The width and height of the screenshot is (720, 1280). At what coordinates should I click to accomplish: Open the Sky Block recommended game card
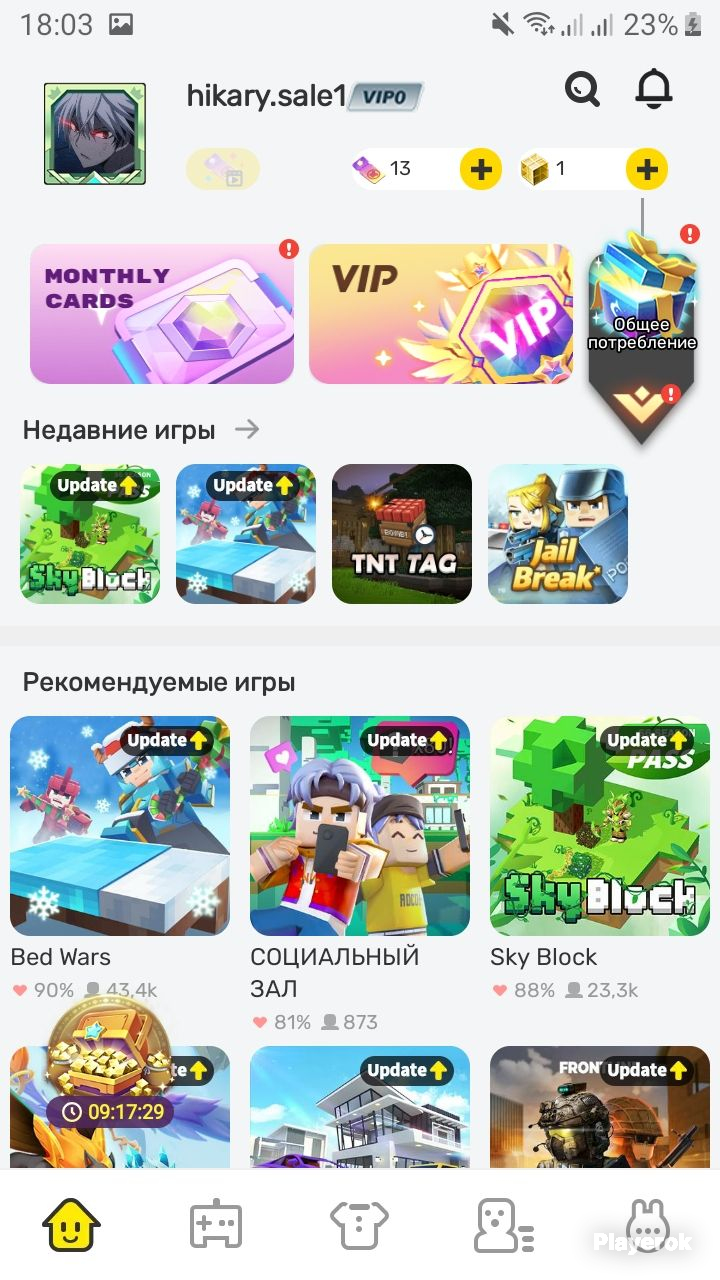click(600, 826)
